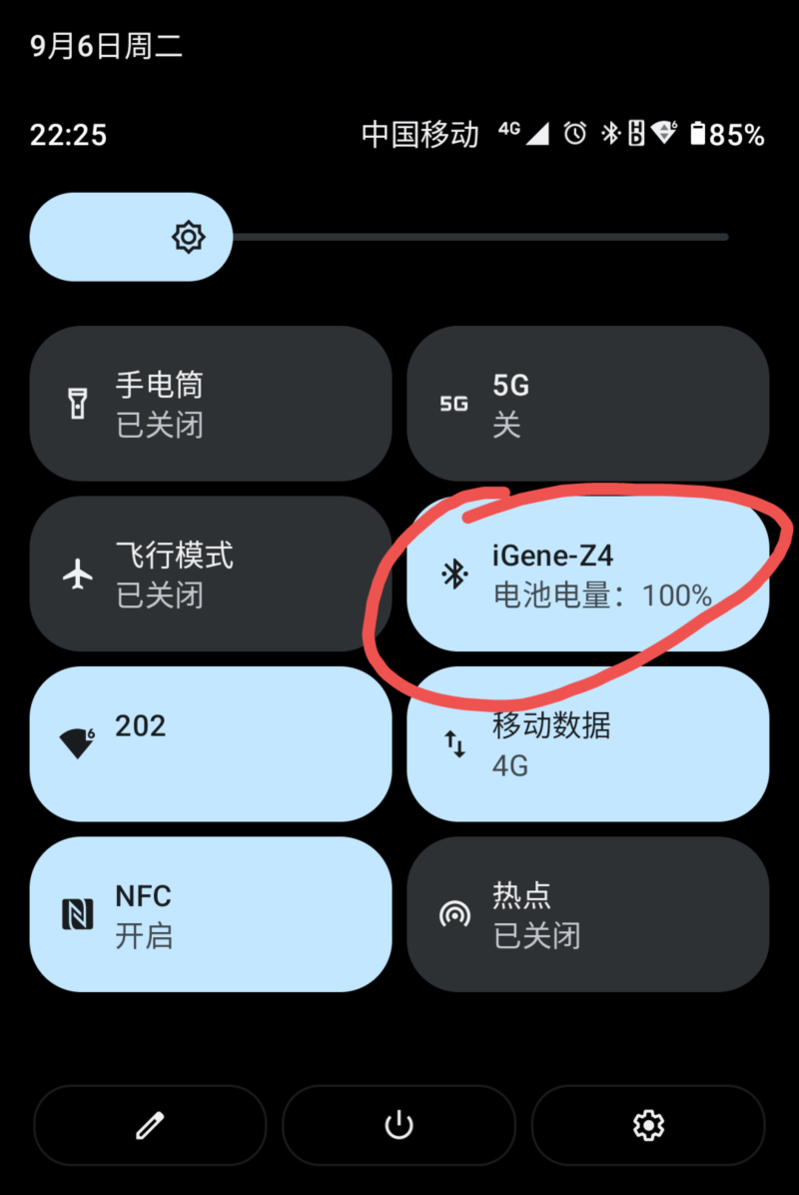Screen dimensions: 799x1195
Task: Tap the iGene-Z4 Bluetooth tile
Action: (587, 574)
